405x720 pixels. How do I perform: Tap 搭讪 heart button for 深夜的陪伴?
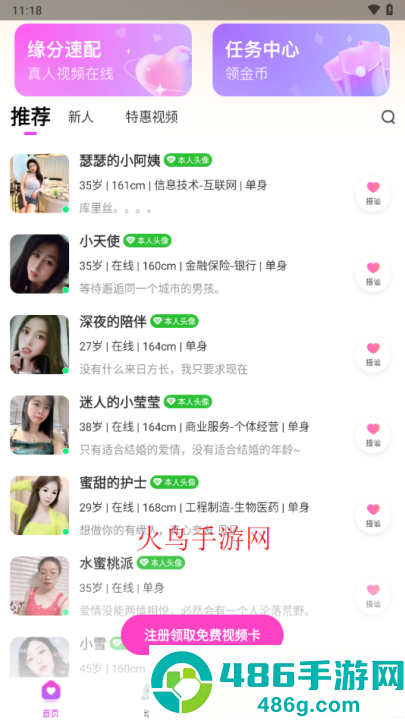(373, 355)
